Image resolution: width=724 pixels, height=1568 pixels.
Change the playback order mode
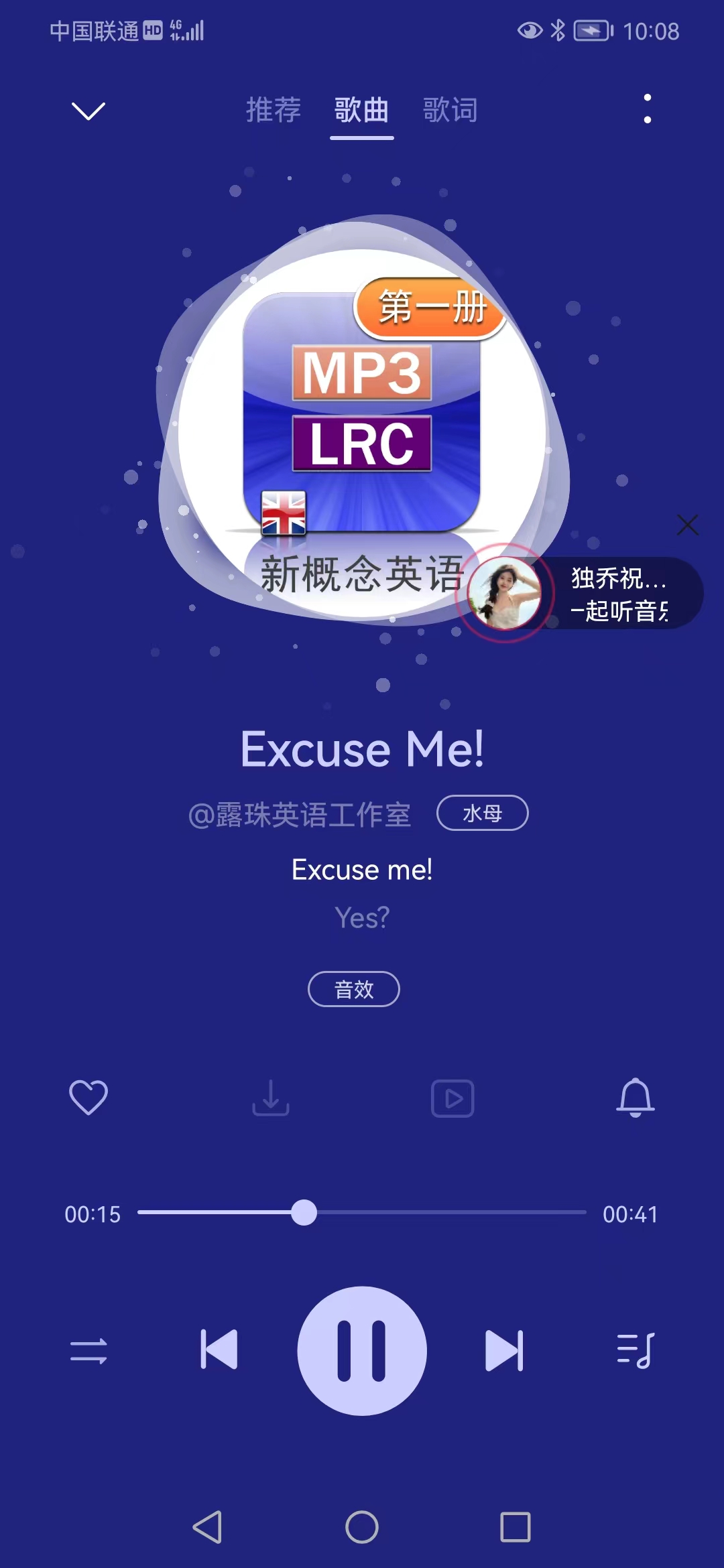click(88, 1351)
